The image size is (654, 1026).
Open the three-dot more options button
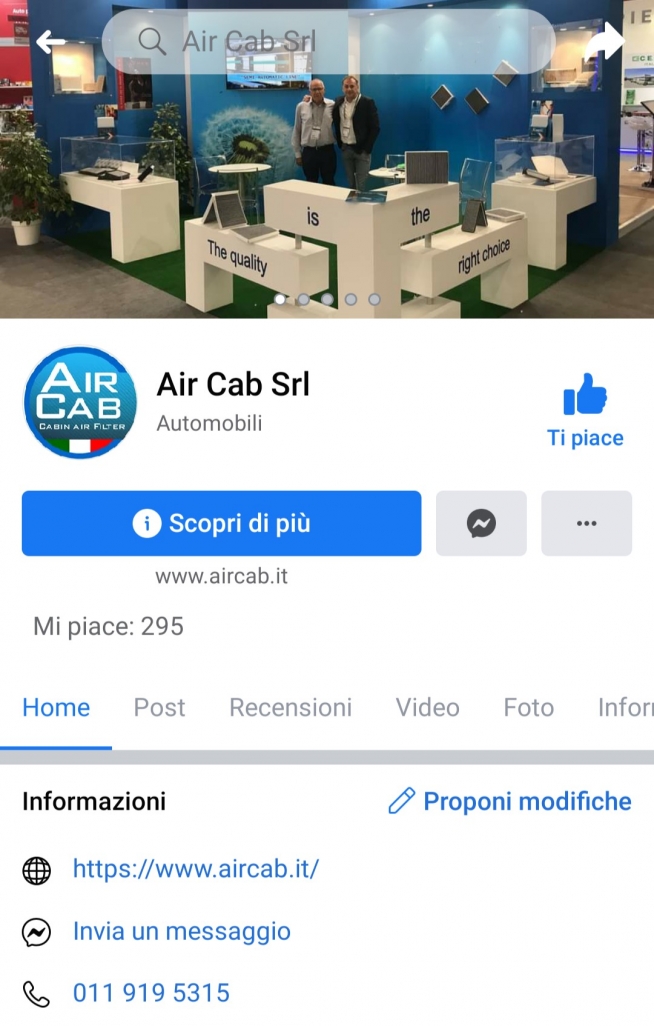click(x=586, y=523)
